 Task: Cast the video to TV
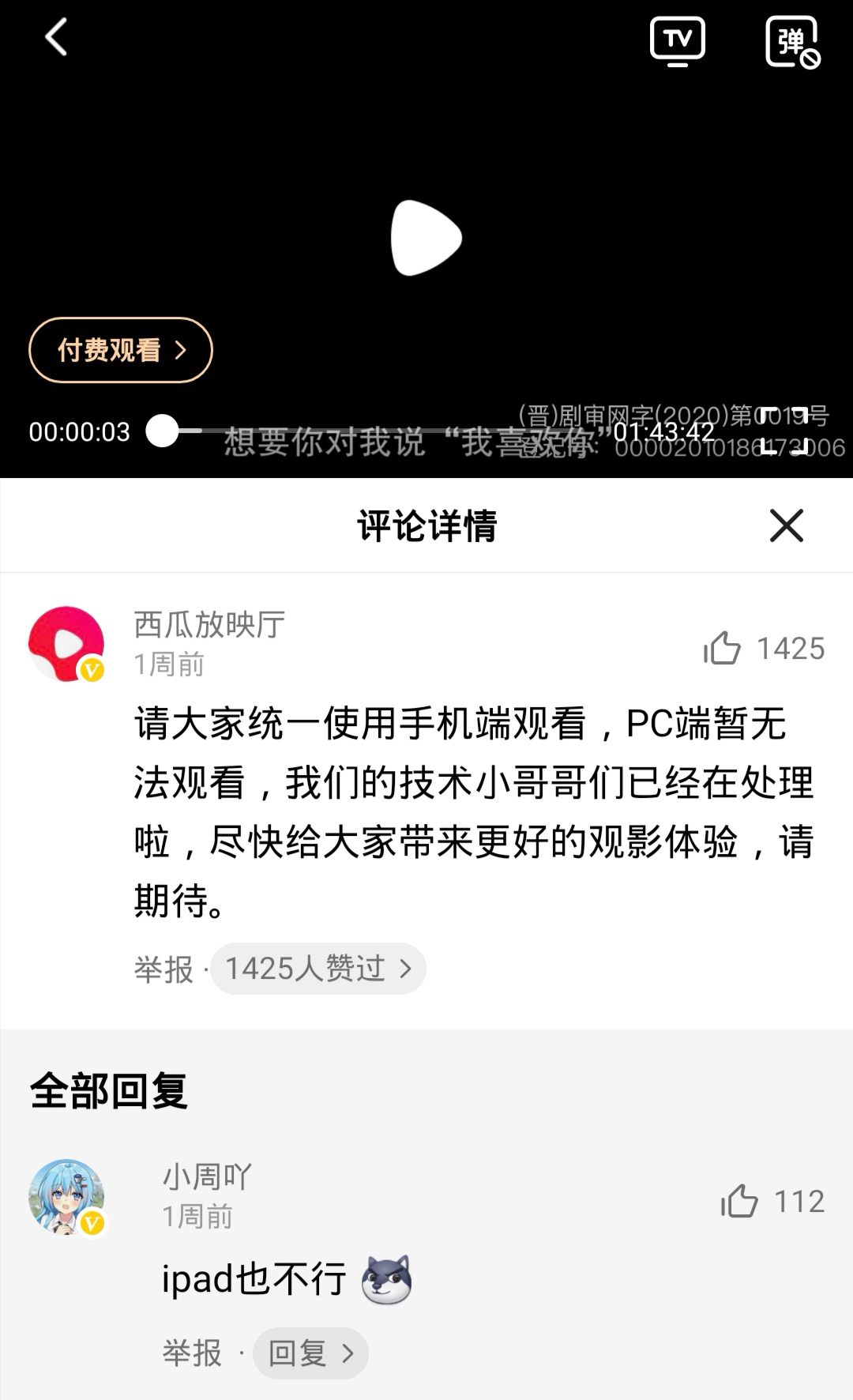coord(677,40)
